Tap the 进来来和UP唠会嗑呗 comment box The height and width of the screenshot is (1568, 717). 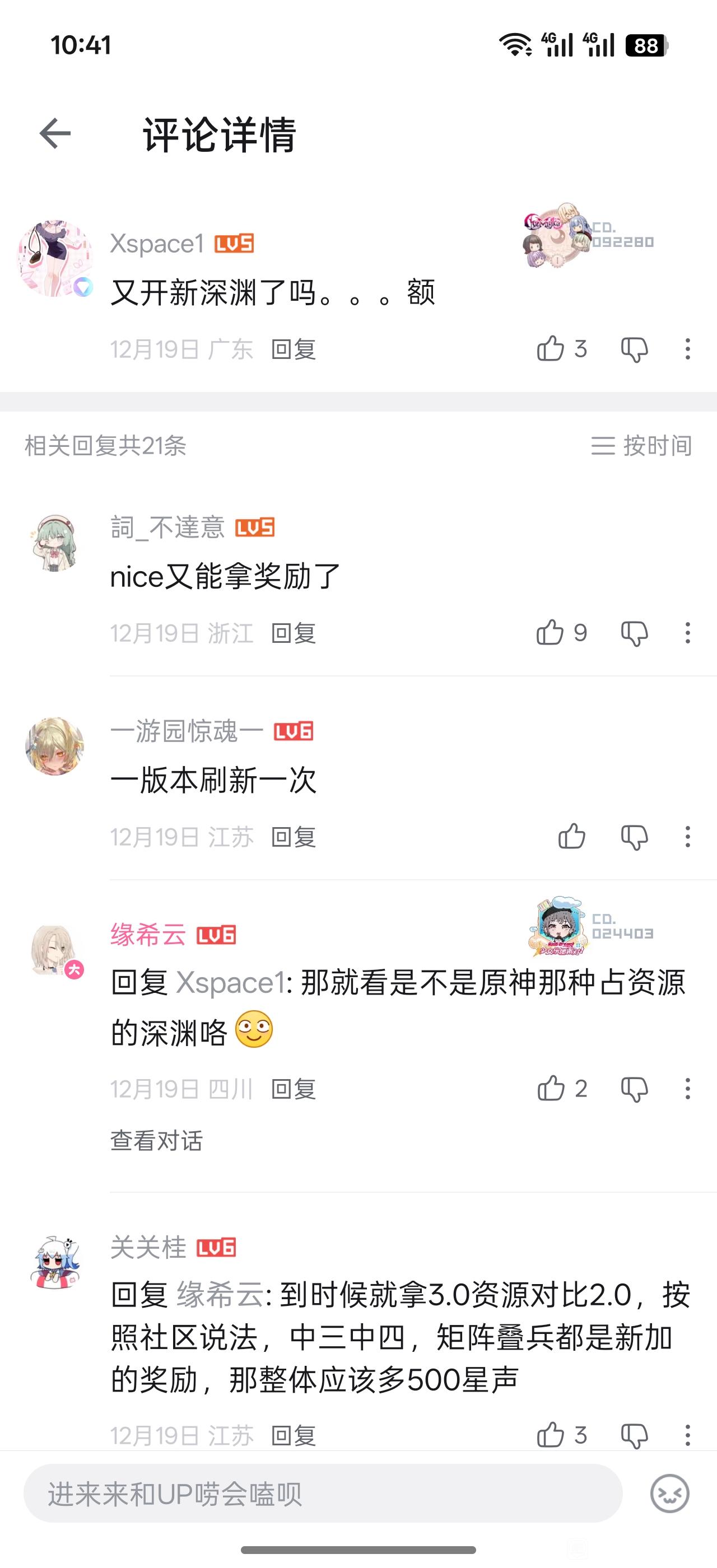pyautogui.click(x=323, y=1493)
